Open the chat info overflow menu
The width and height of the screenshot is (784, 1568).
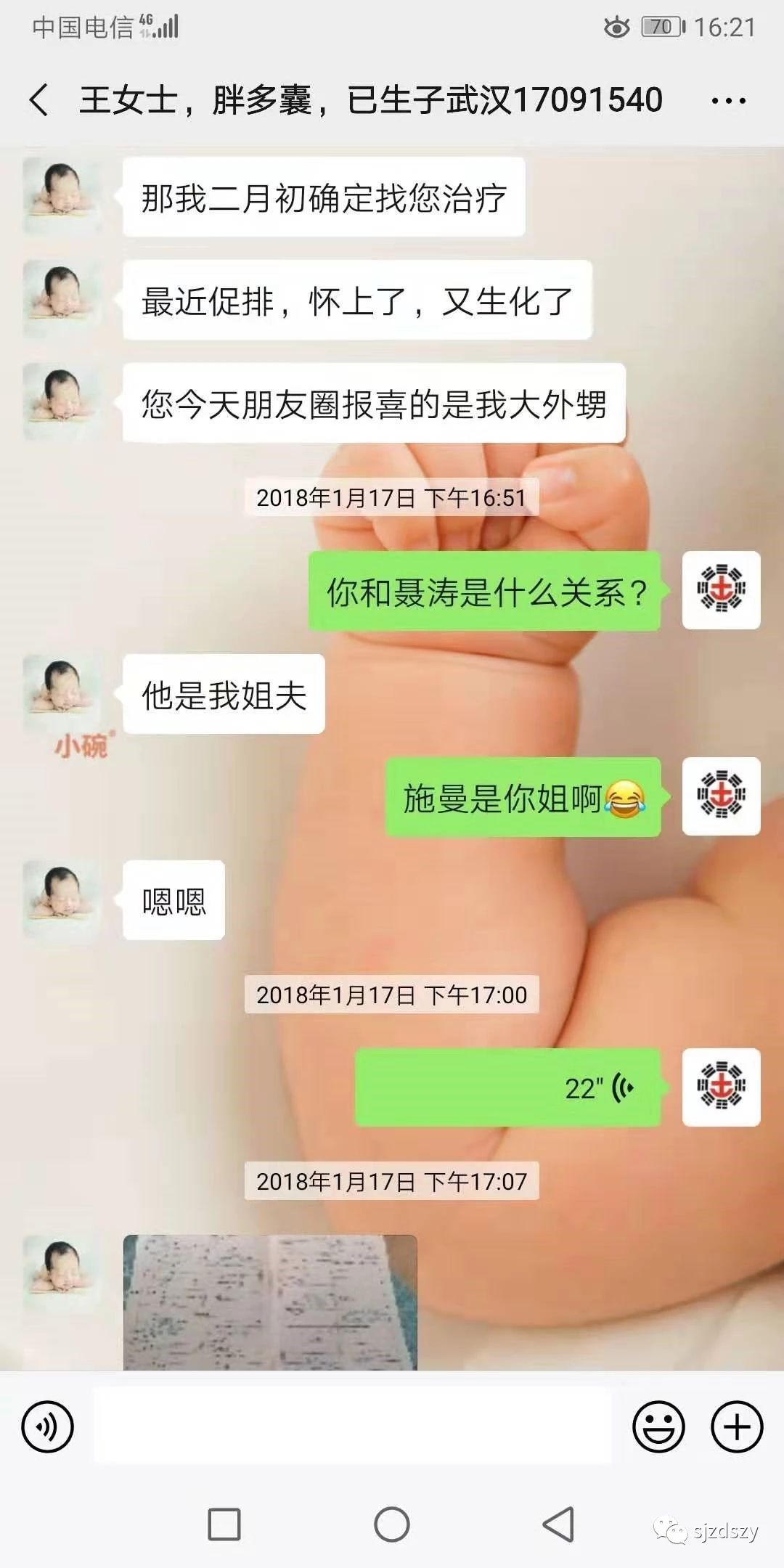pyautogui.click(x=728, y=101)
